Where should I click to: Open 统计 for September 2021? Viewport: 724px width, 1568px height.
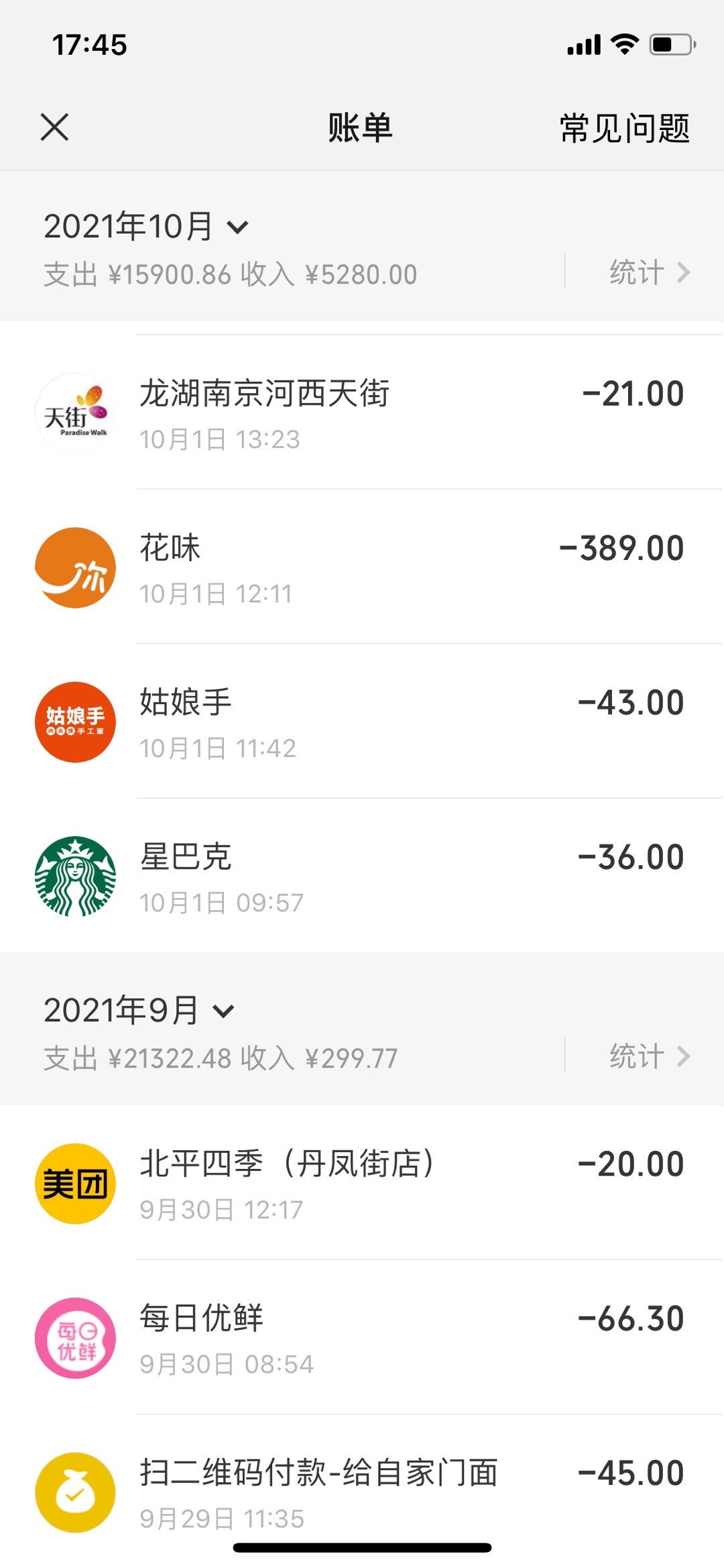click(650, 1056)
